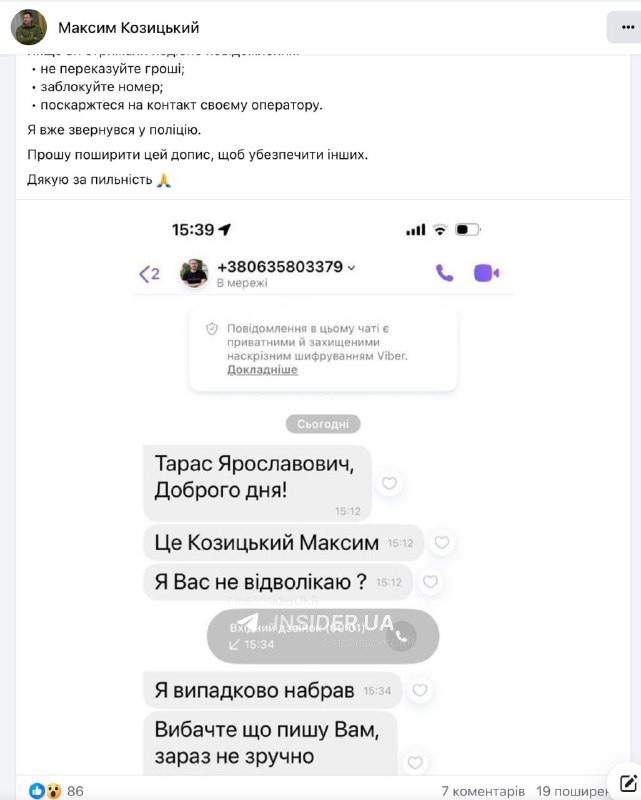The width and height of the screenshot is (641, 800).
Task: View the 19 shares of this post
Action: click(x=571, y=790)
